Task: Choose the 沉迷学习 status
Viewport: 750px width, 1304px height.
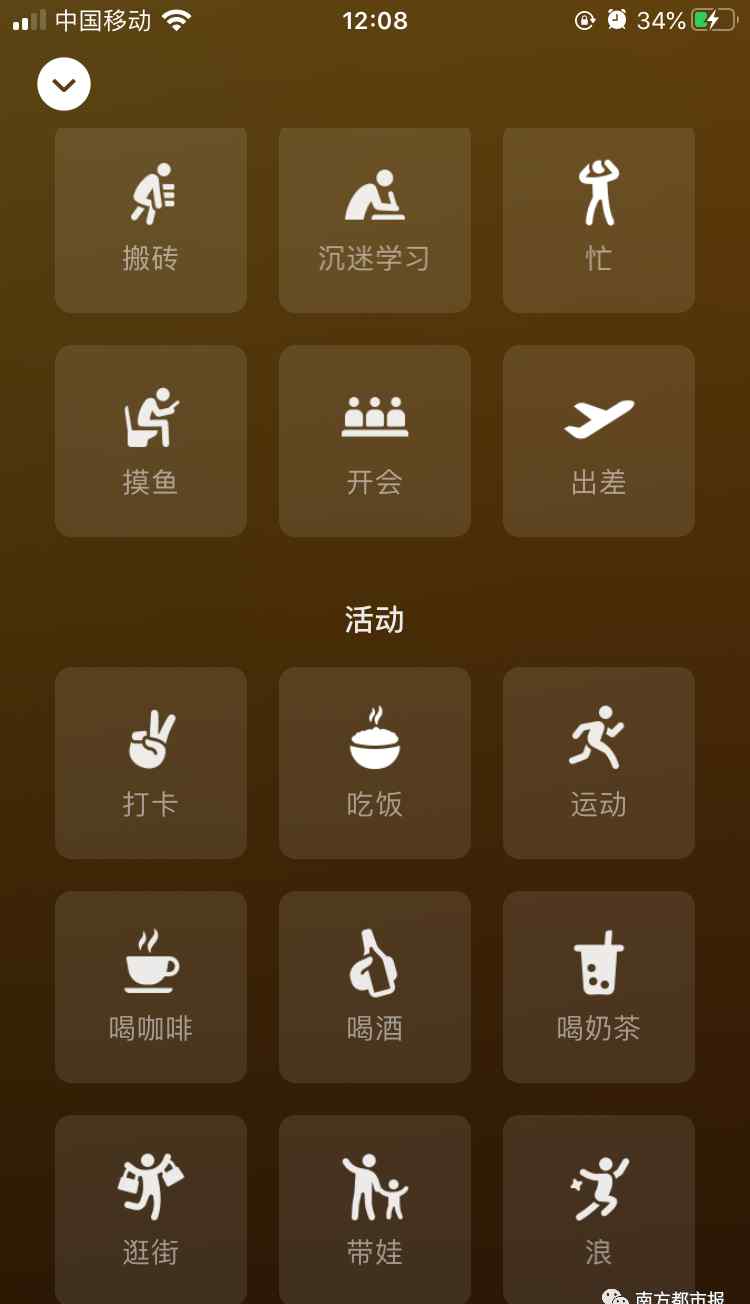Action: click(375, 220)
